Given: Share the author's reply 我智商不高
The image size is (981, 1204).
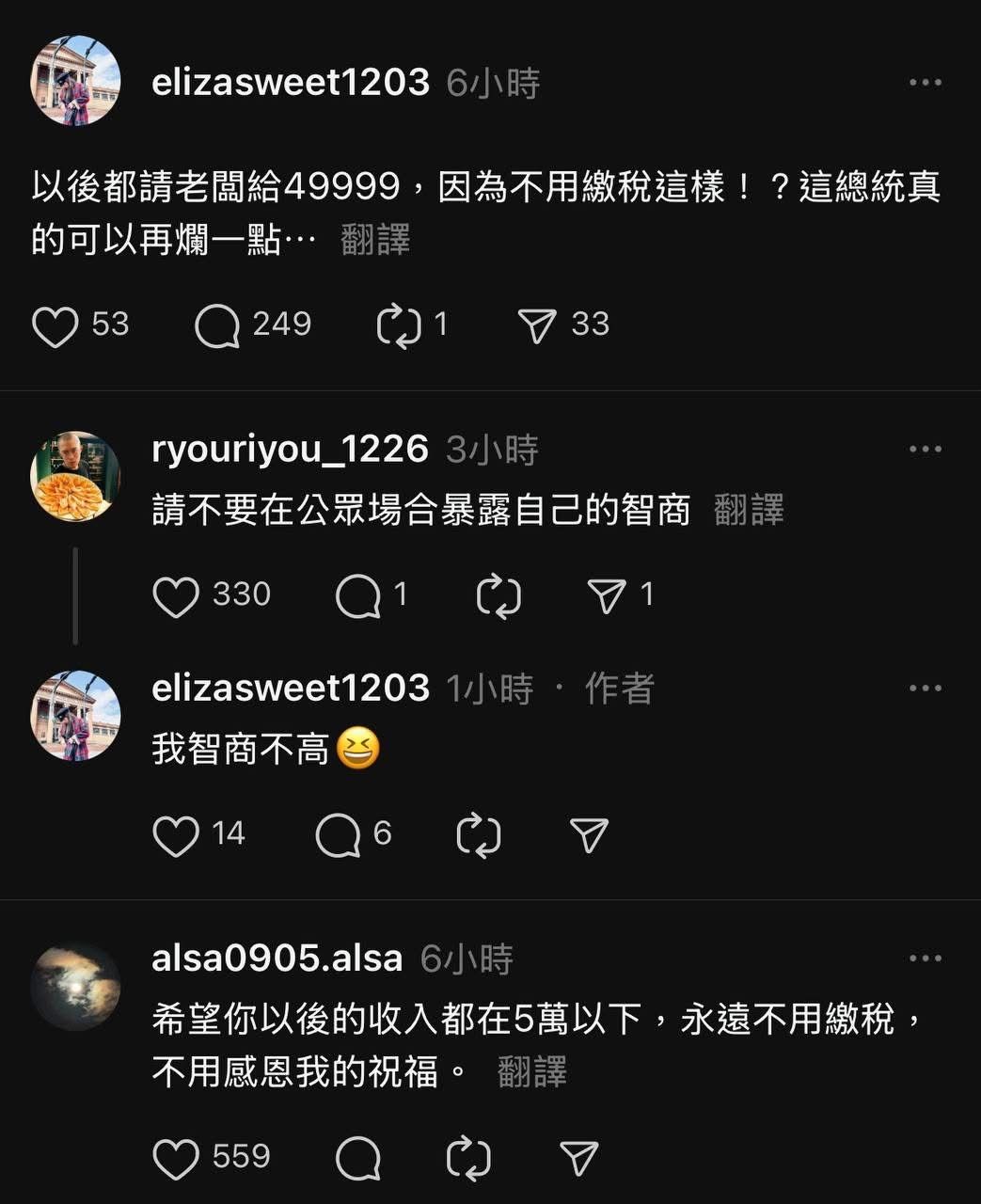Looking at the screenshot, I should click(x=590, y=835).
